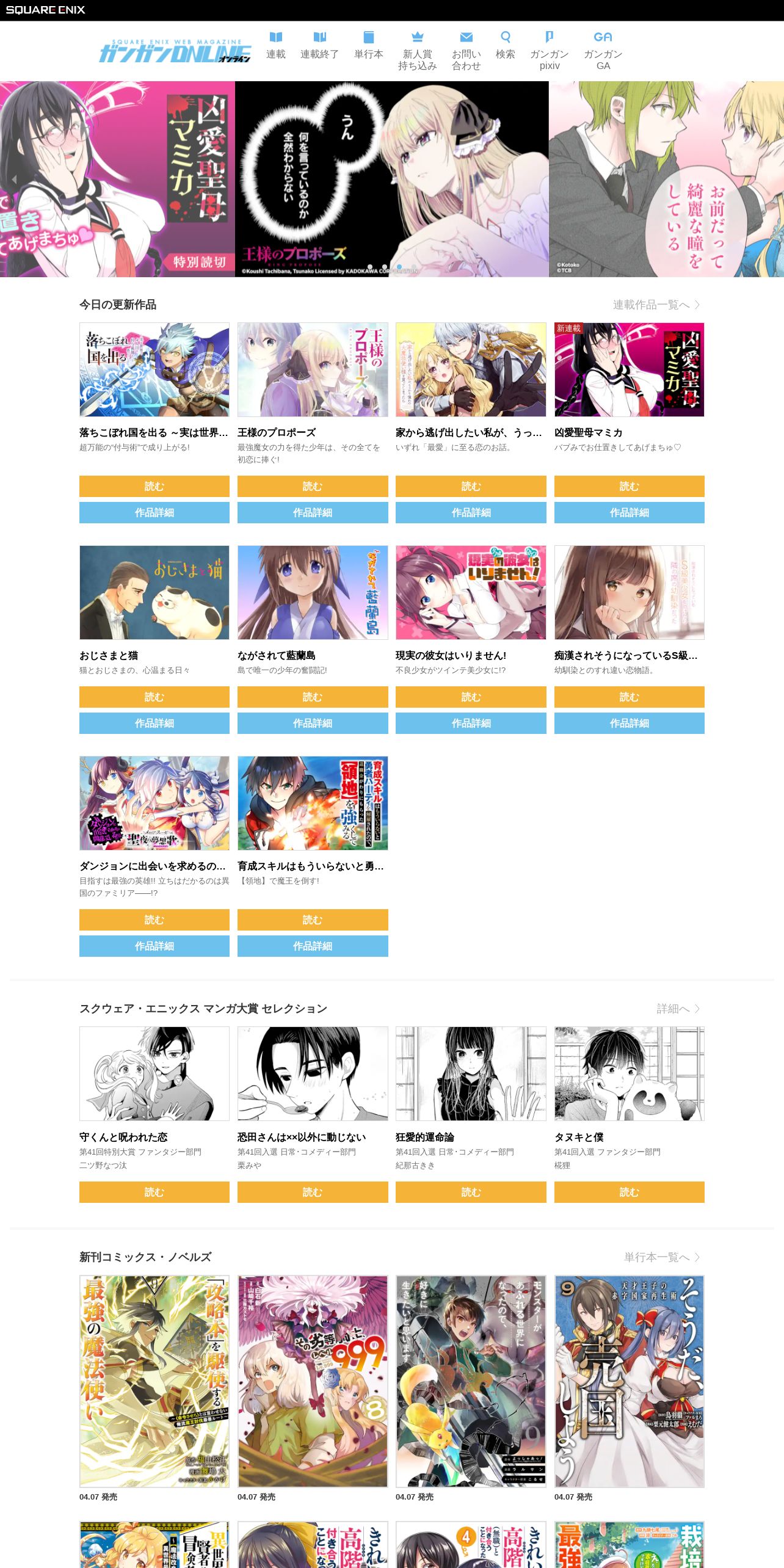Tap 読む under タヌキと僕

click(x=629, y=1192)
